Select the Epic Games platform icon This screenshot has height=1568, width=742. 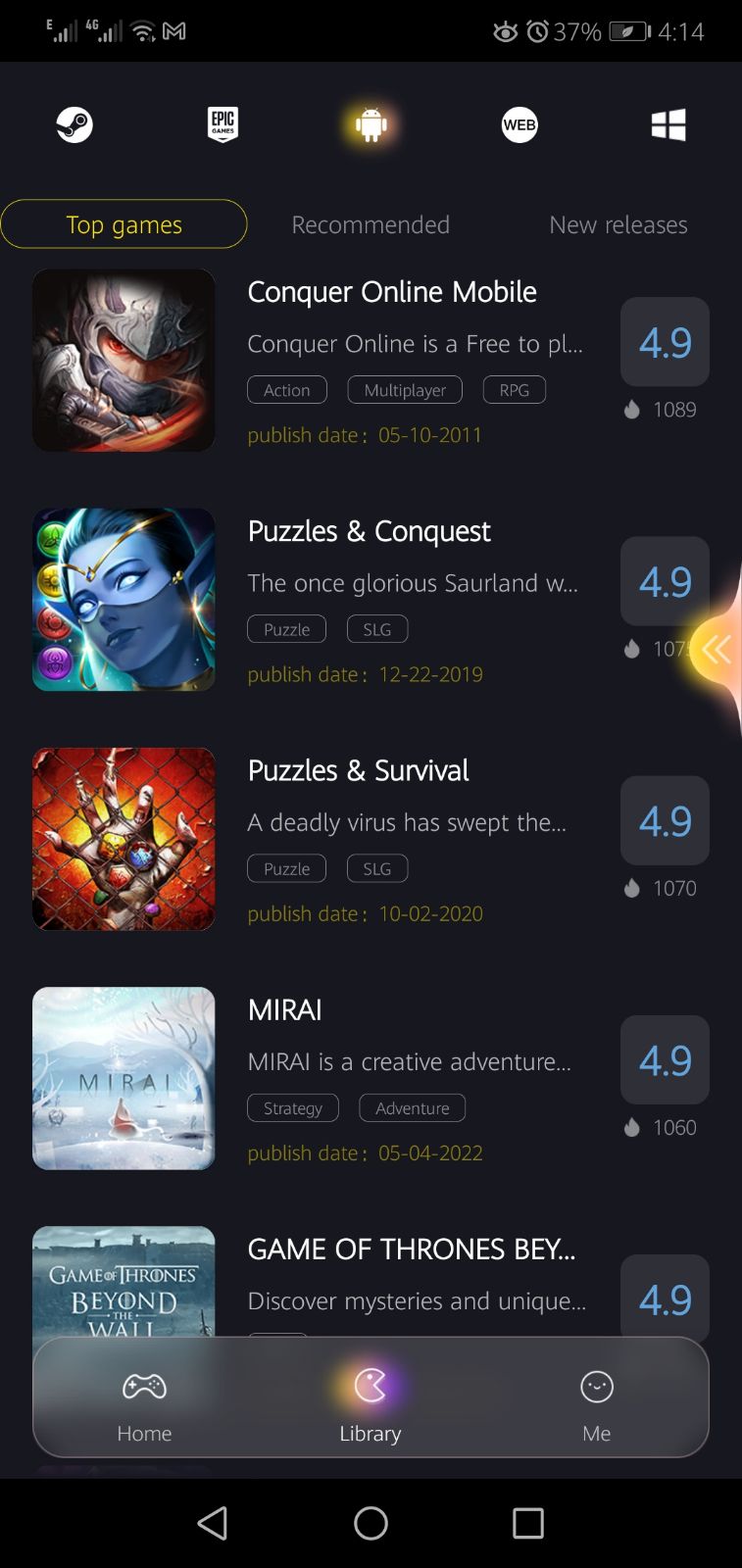(223, 124)
